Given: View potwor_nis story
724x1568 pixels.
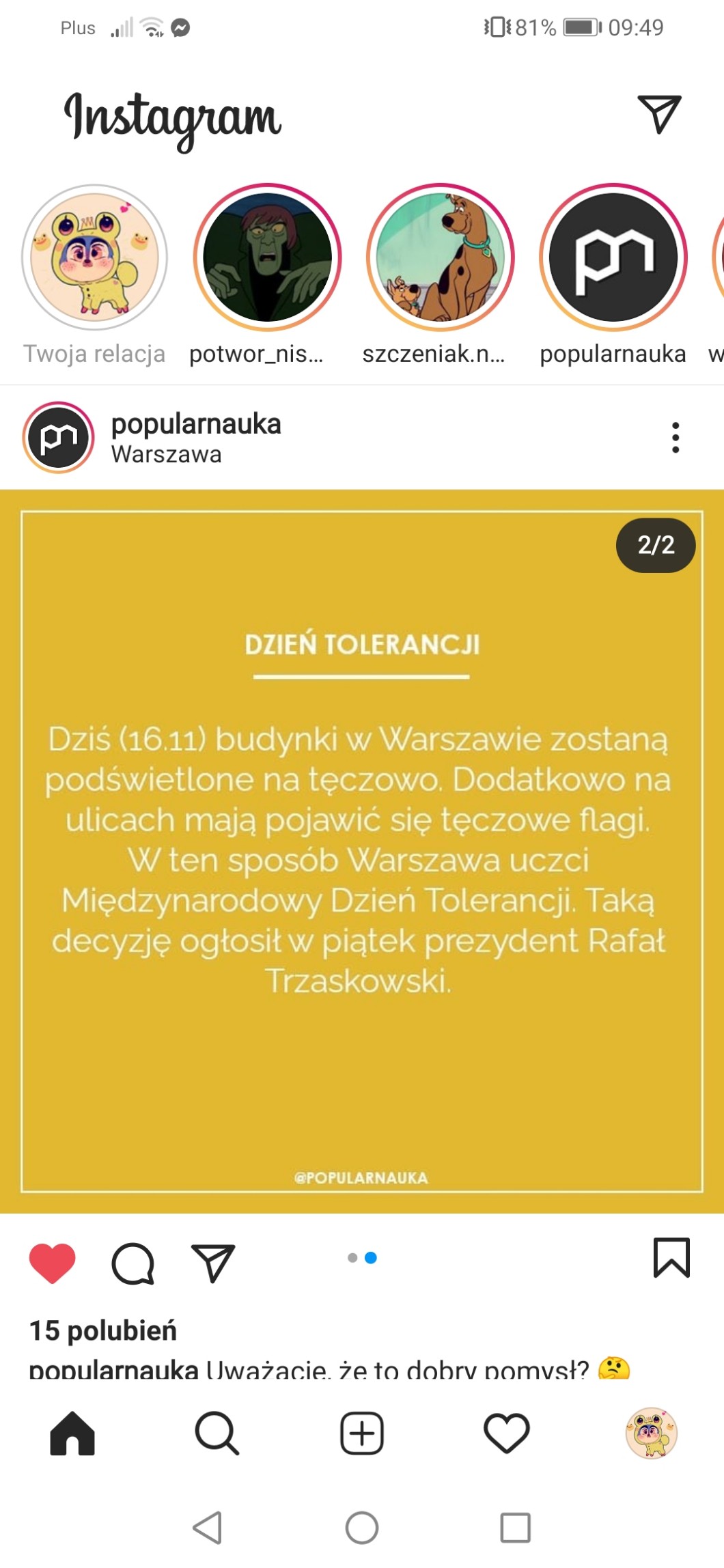Looking at the screenshot, I should coord(267,257).
